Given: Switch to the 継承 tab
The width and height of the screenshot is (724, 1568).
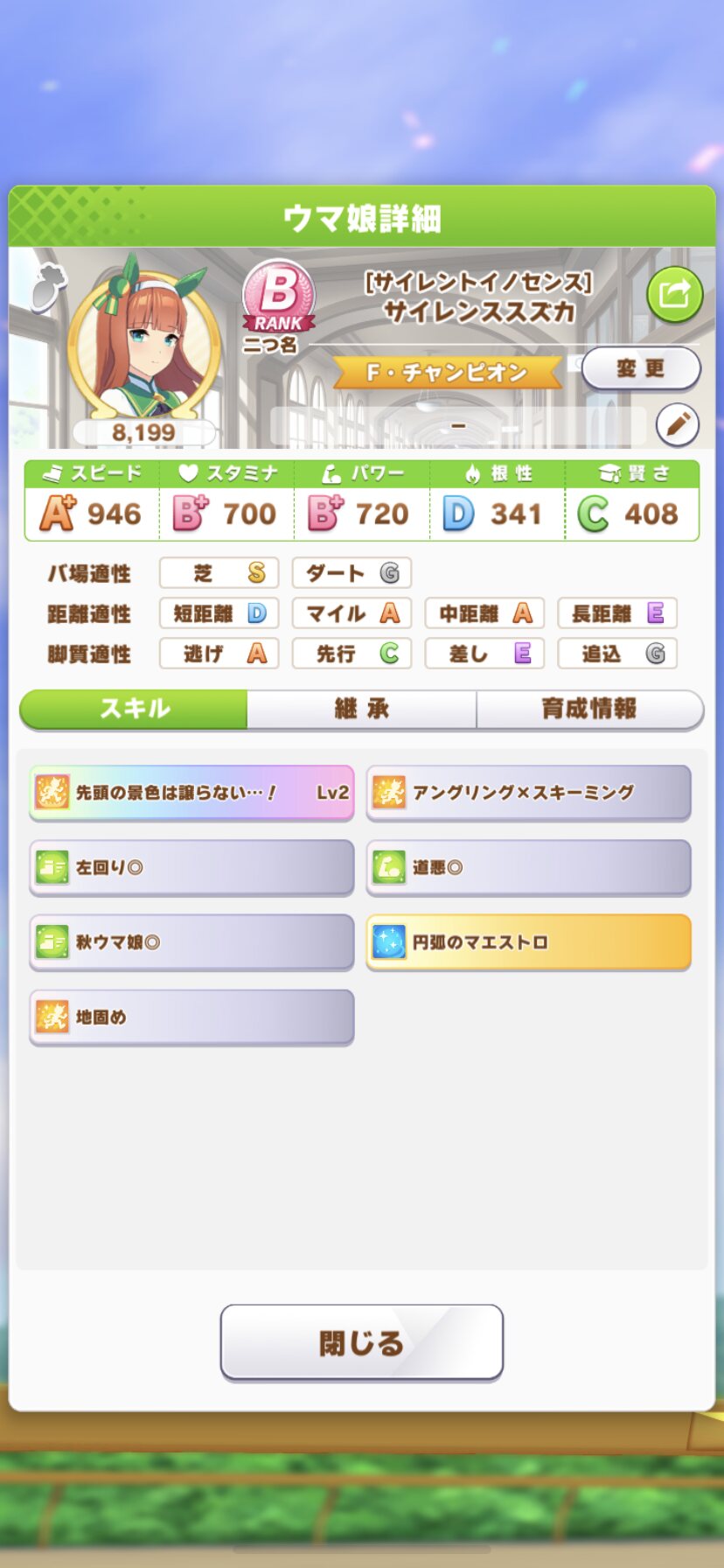Looking at the screenshot, I should coord(361,709).
